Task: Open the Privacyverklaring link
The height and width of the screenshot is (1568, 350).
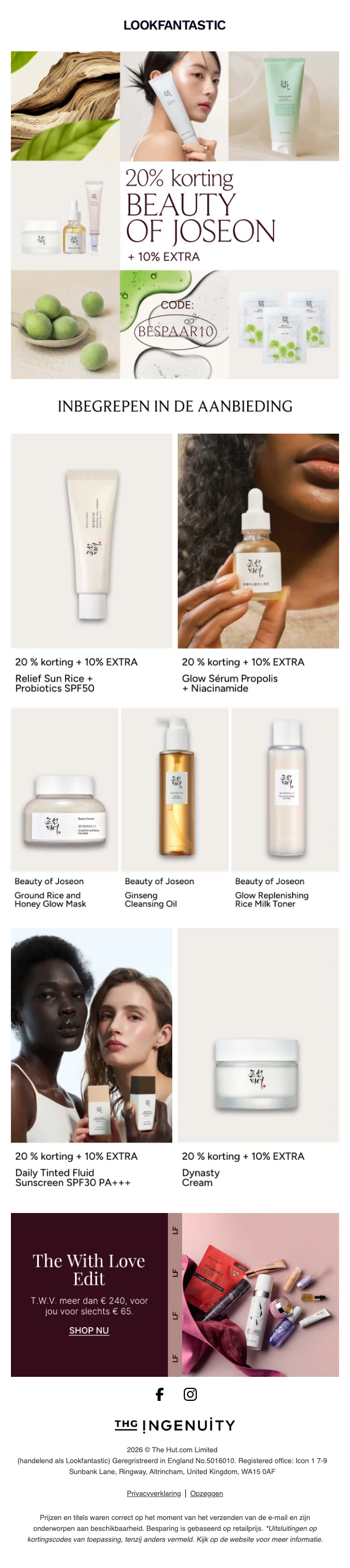Action: pyautogui.click(x=154, y=1493)
